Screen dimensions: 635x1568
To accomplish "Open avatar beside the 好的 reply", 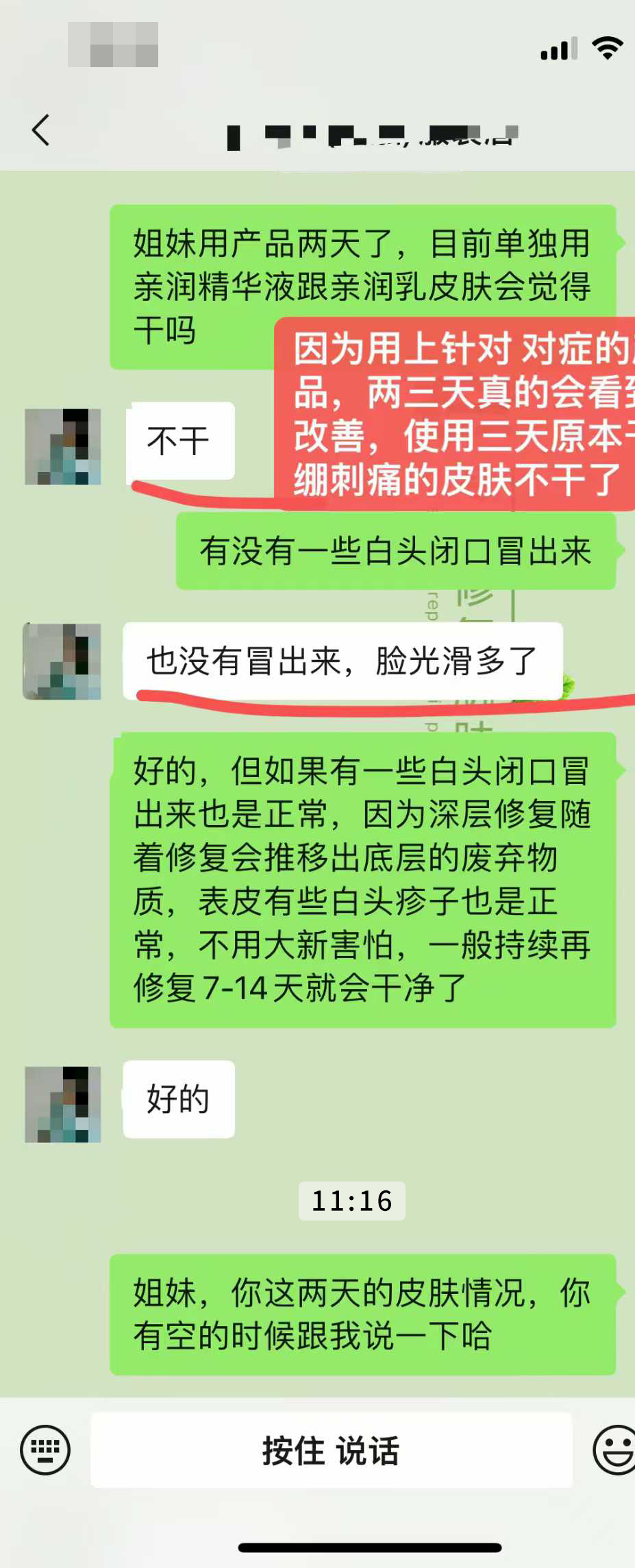I will pyautogui.click(x=63, y=1104).
